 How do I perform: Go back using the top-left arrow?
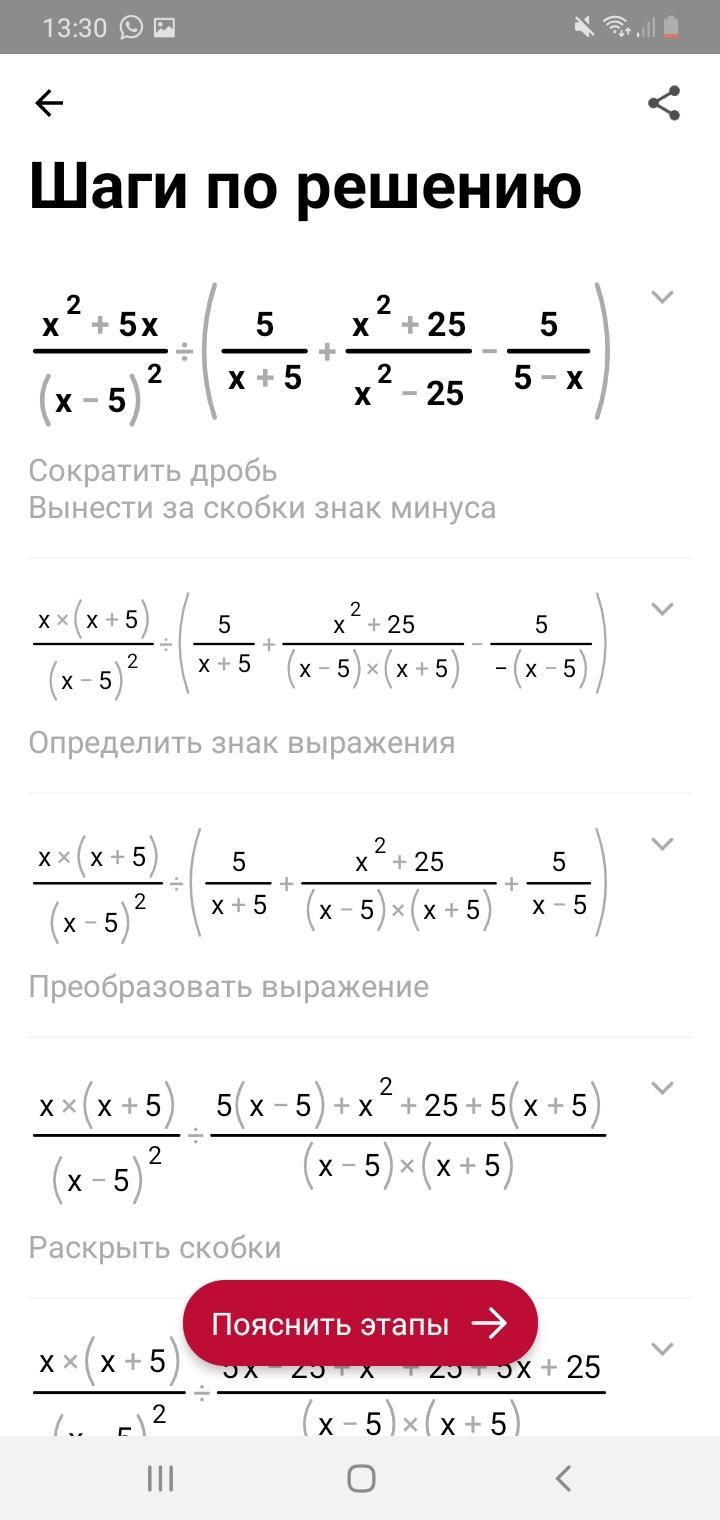(49, 103)
